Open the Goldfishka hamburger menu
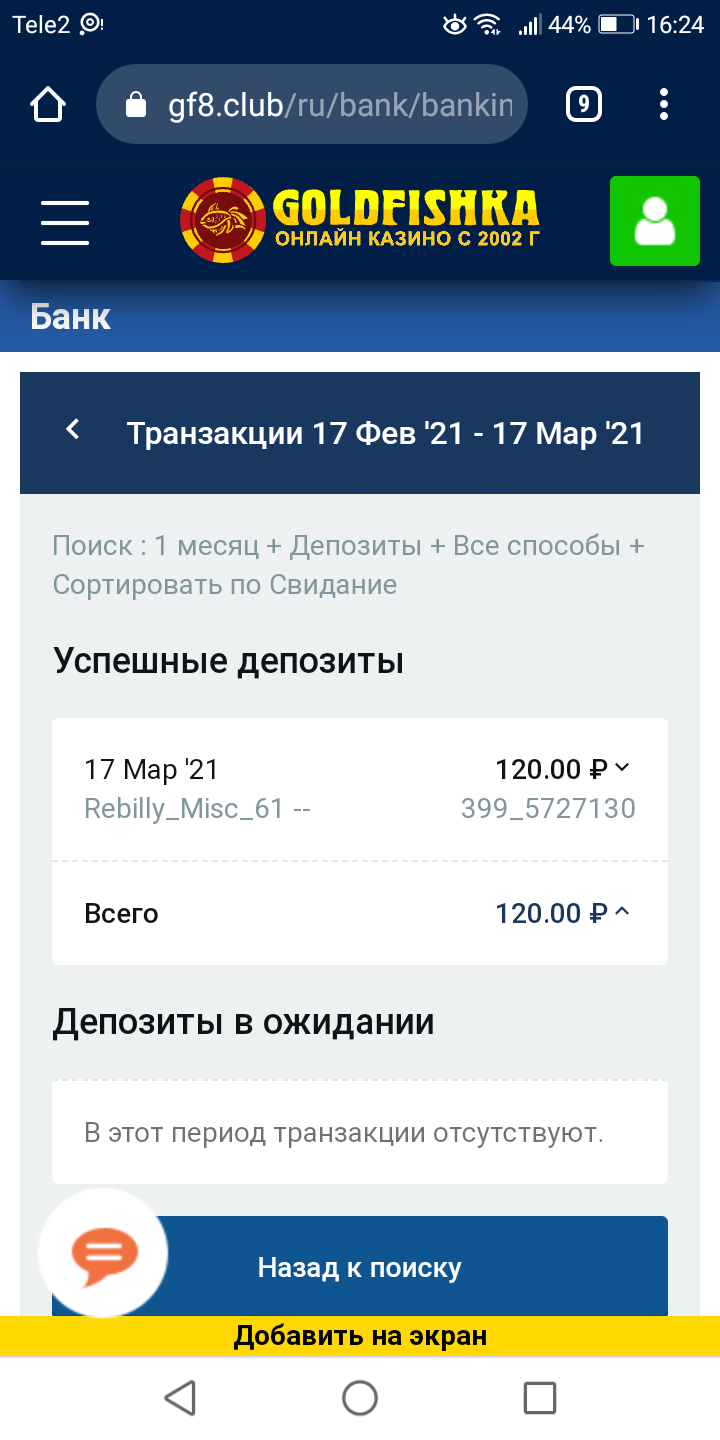The width and height of the screenshot is (720, 1440). coord(64,221)
